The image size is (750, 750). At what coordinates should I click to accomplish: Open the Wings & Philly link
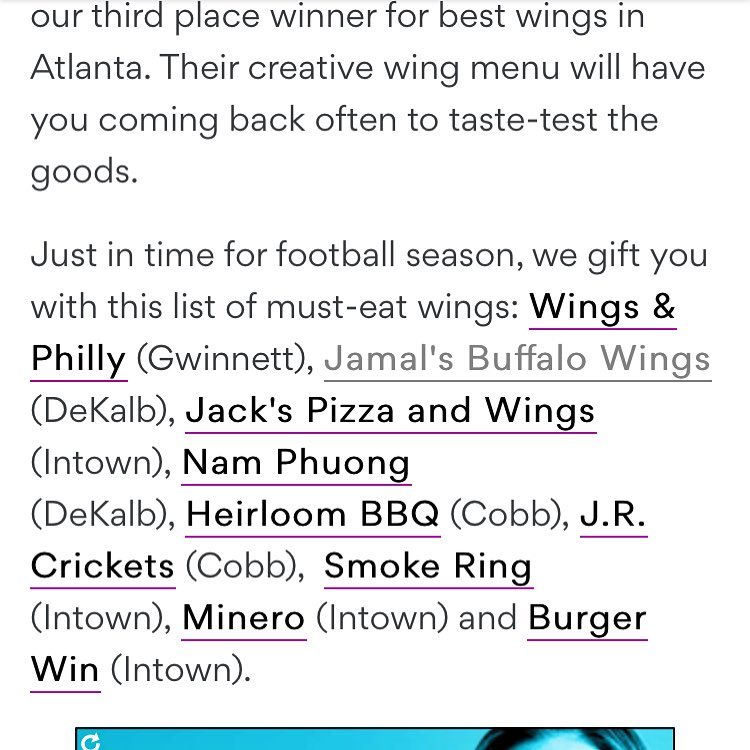point(602,306)
